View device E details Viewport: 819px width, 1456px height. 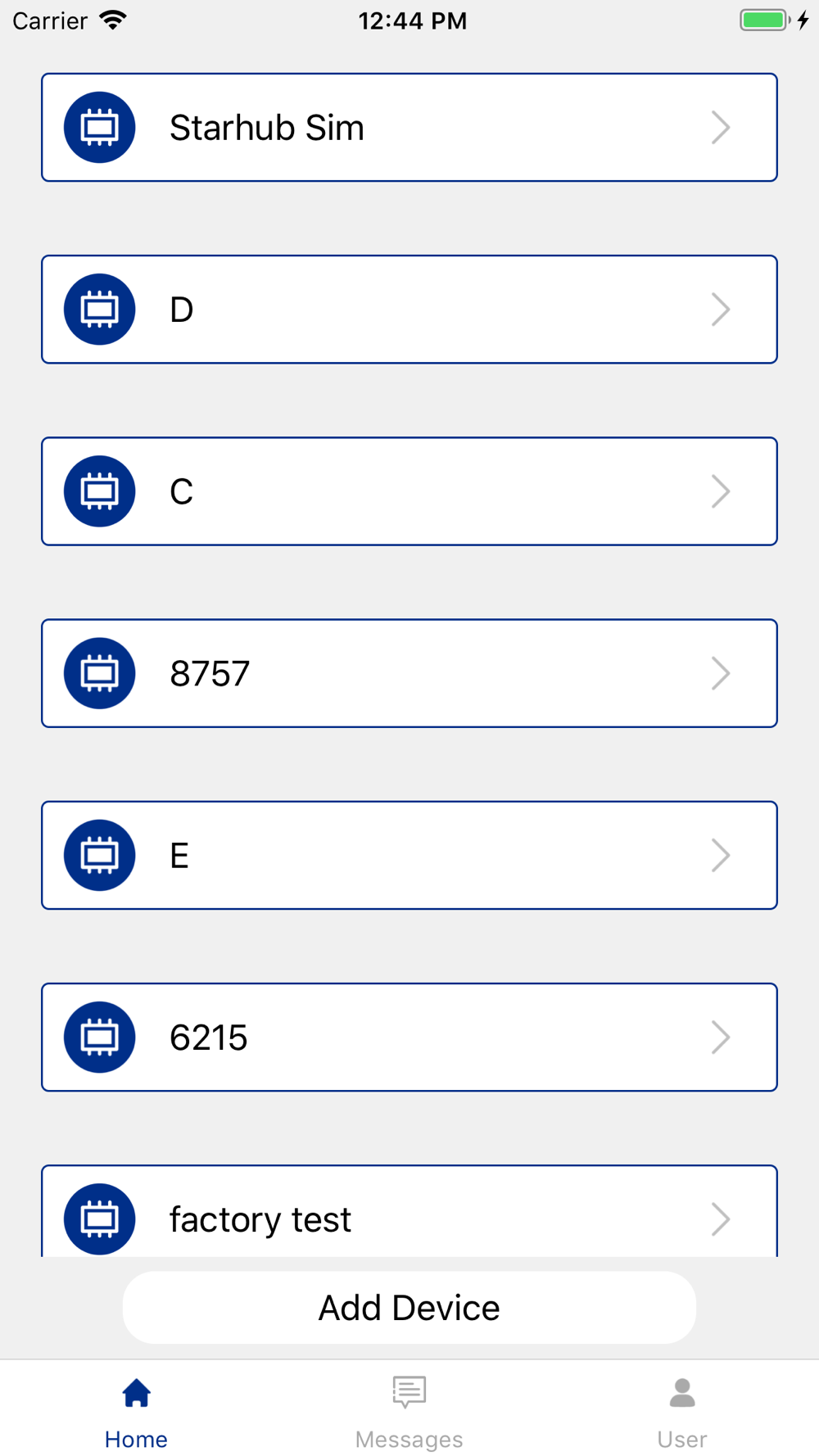point(409,855)
